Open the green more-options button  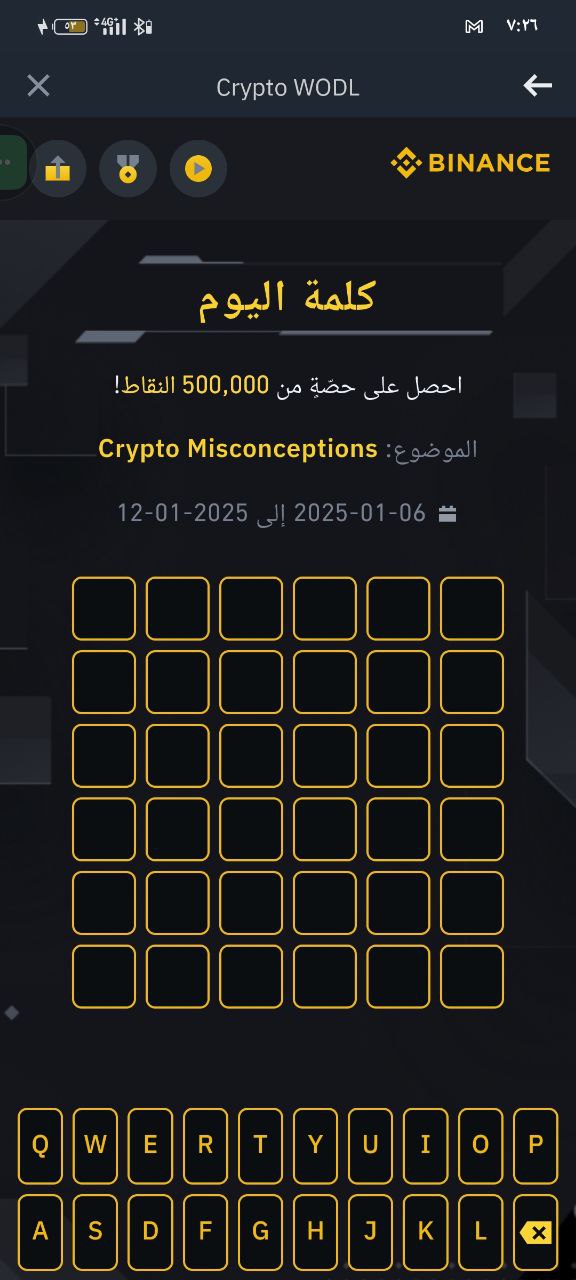(10, 162)
